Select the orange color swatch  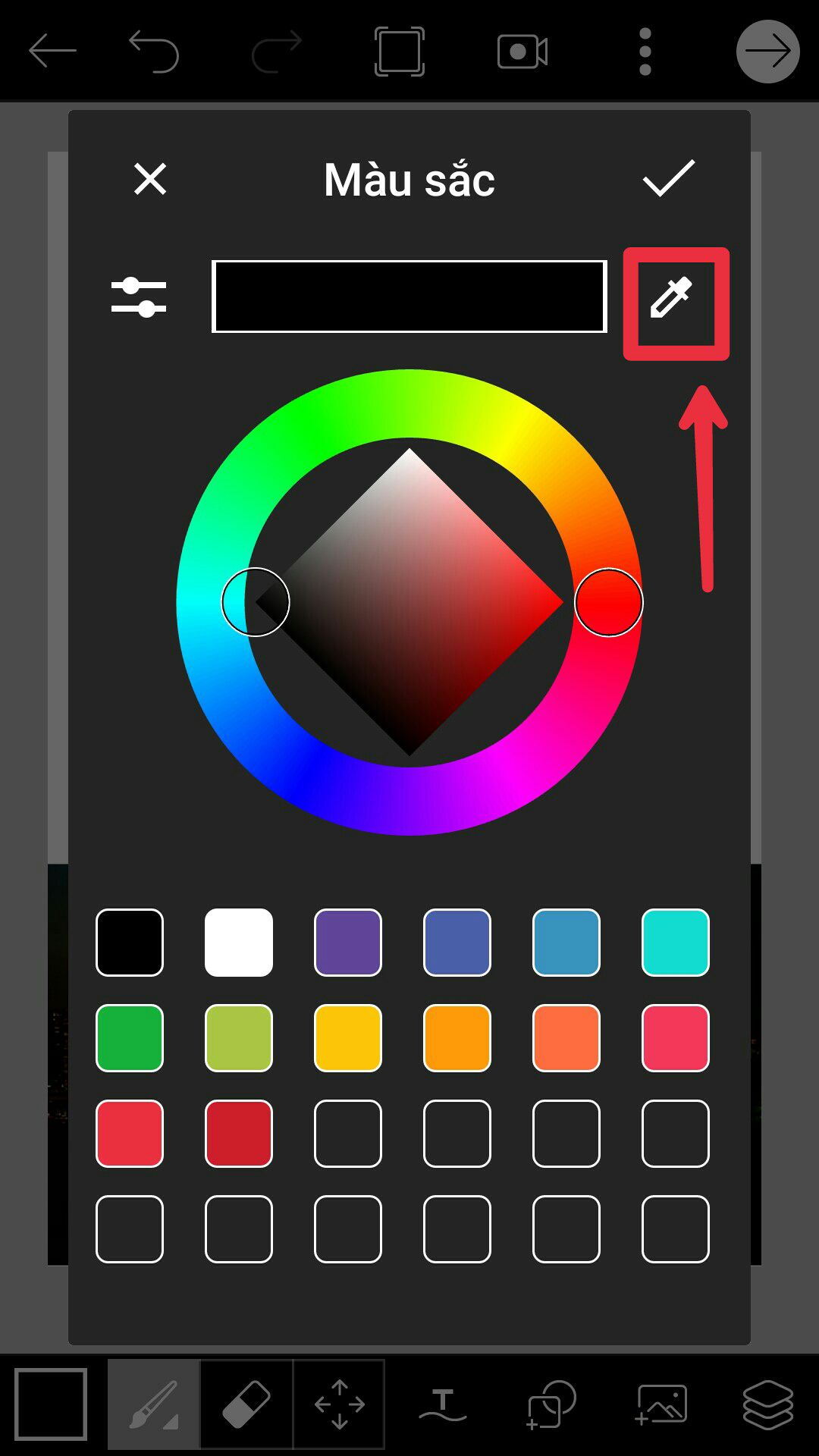pyautogui.click(x=457, y=1038)
